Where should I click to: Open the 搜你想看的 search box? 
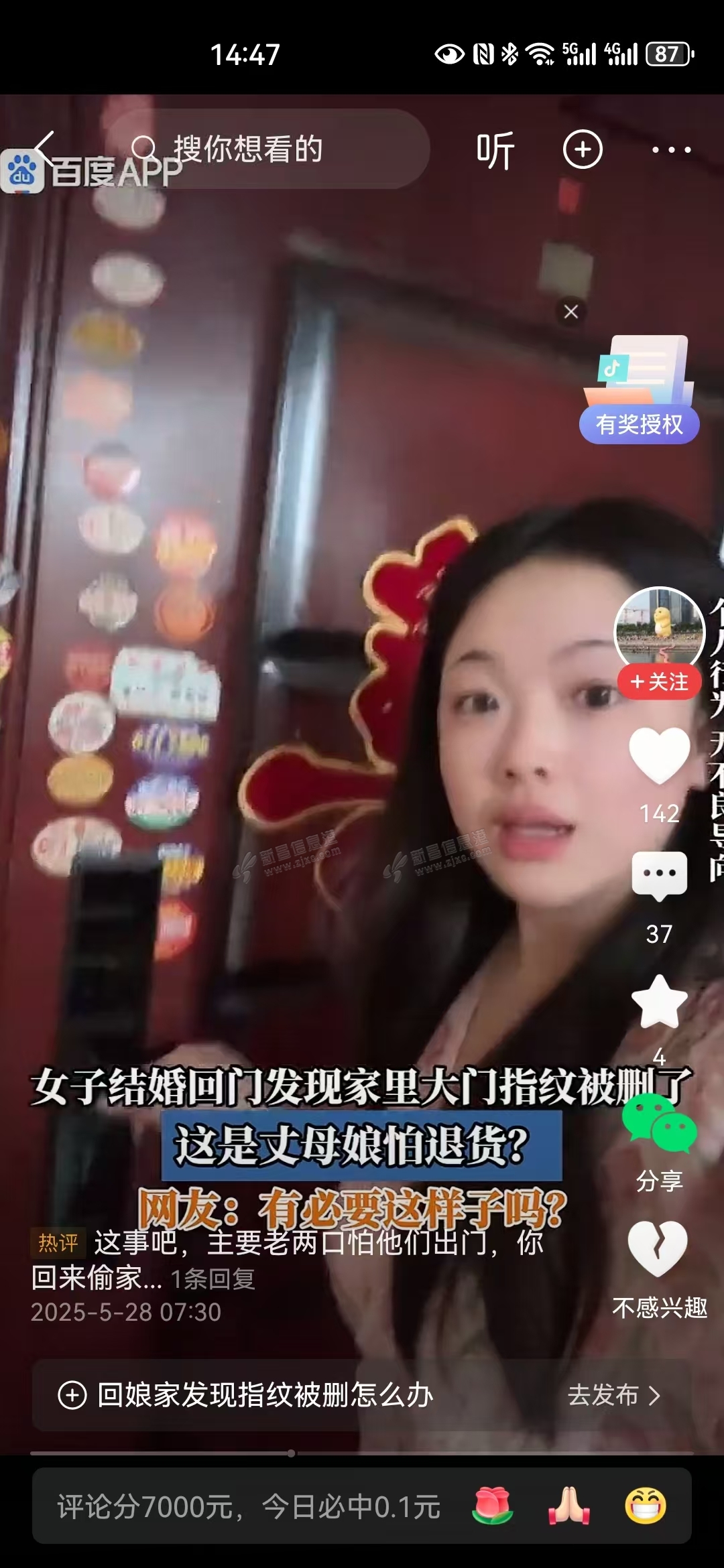pyautogui.click(x=268, y=149)
